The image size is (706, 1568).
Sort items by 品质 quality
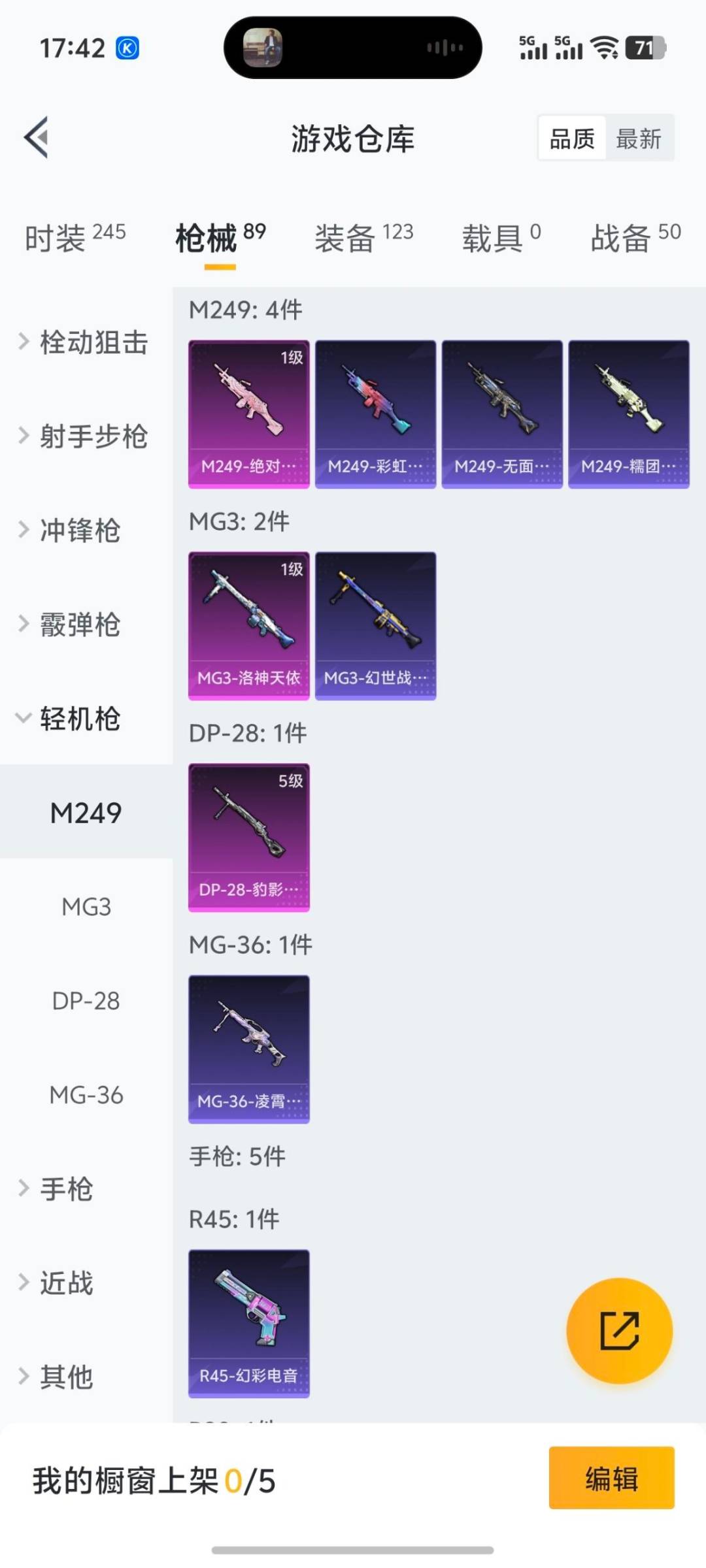[571, 138]
